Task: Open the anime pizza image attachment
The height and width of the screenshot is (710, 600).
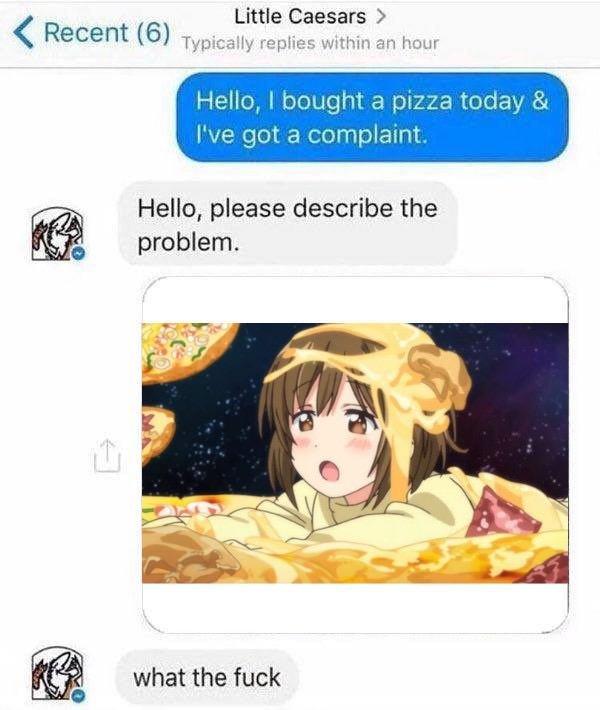Action: (355, 453)
